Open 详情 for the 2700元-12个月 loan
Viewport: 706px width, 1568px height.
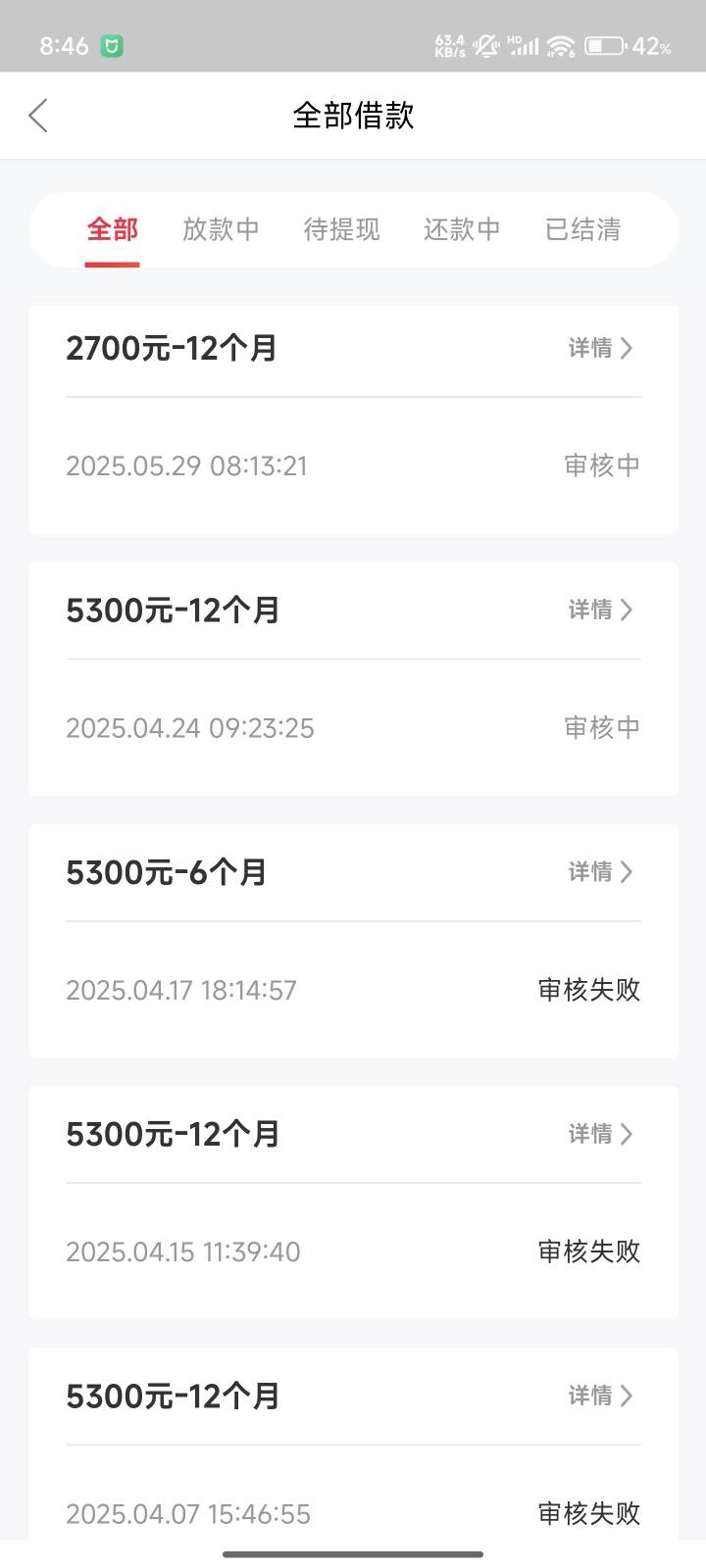601,348
